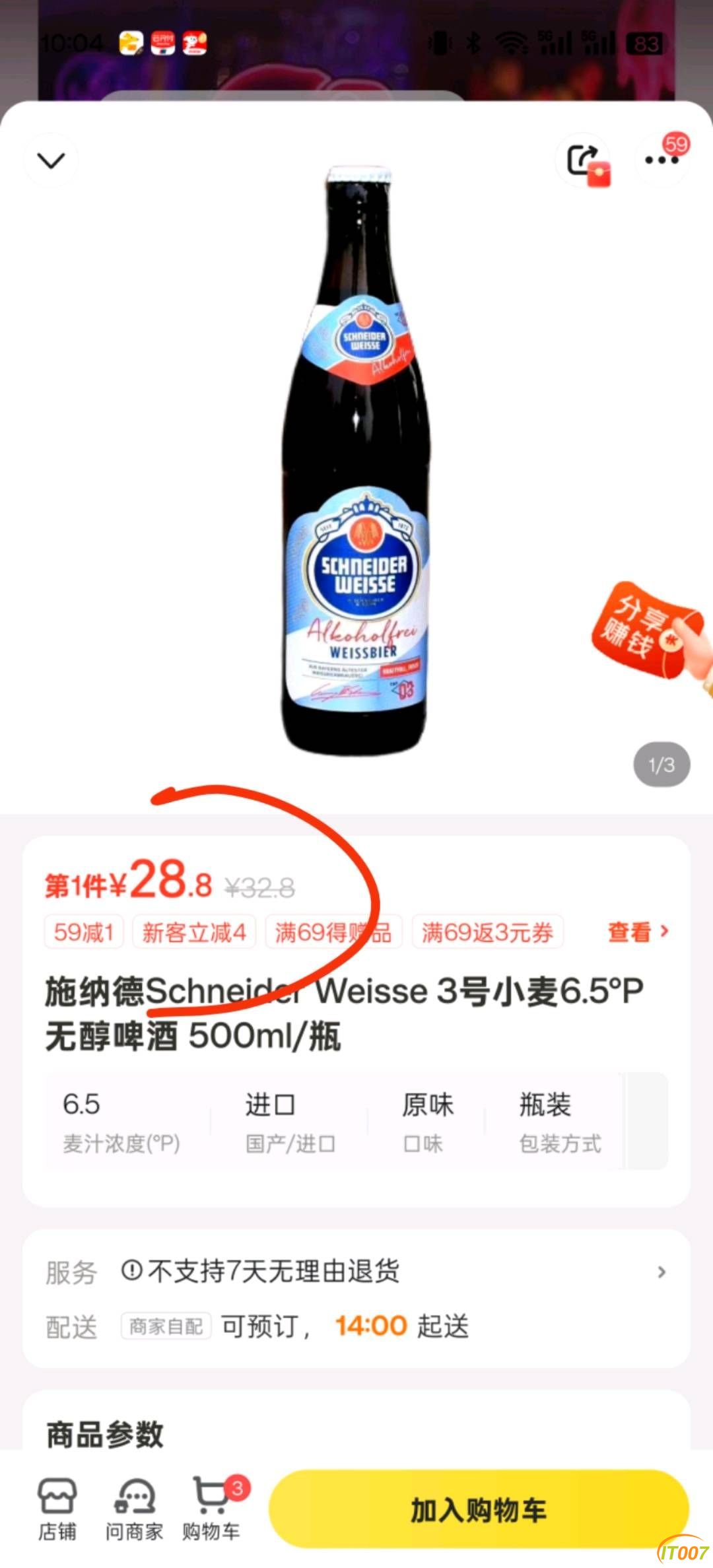
Task: Tap the 满69返3元券 coupon tag
Action: click(x=487, y=932)
